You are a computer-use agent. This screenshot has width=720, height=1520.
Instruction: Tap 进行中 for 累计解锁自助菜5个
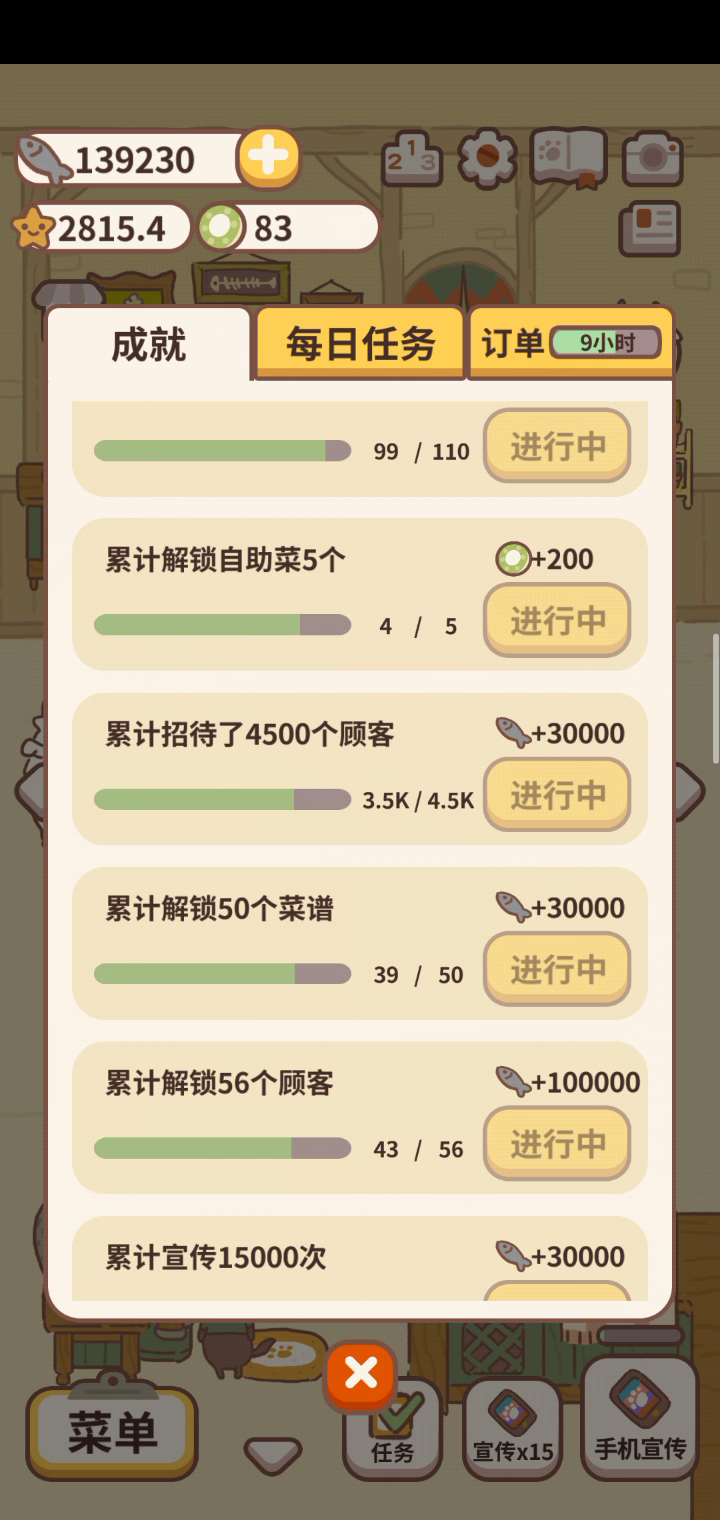click(x=557, y=620)
